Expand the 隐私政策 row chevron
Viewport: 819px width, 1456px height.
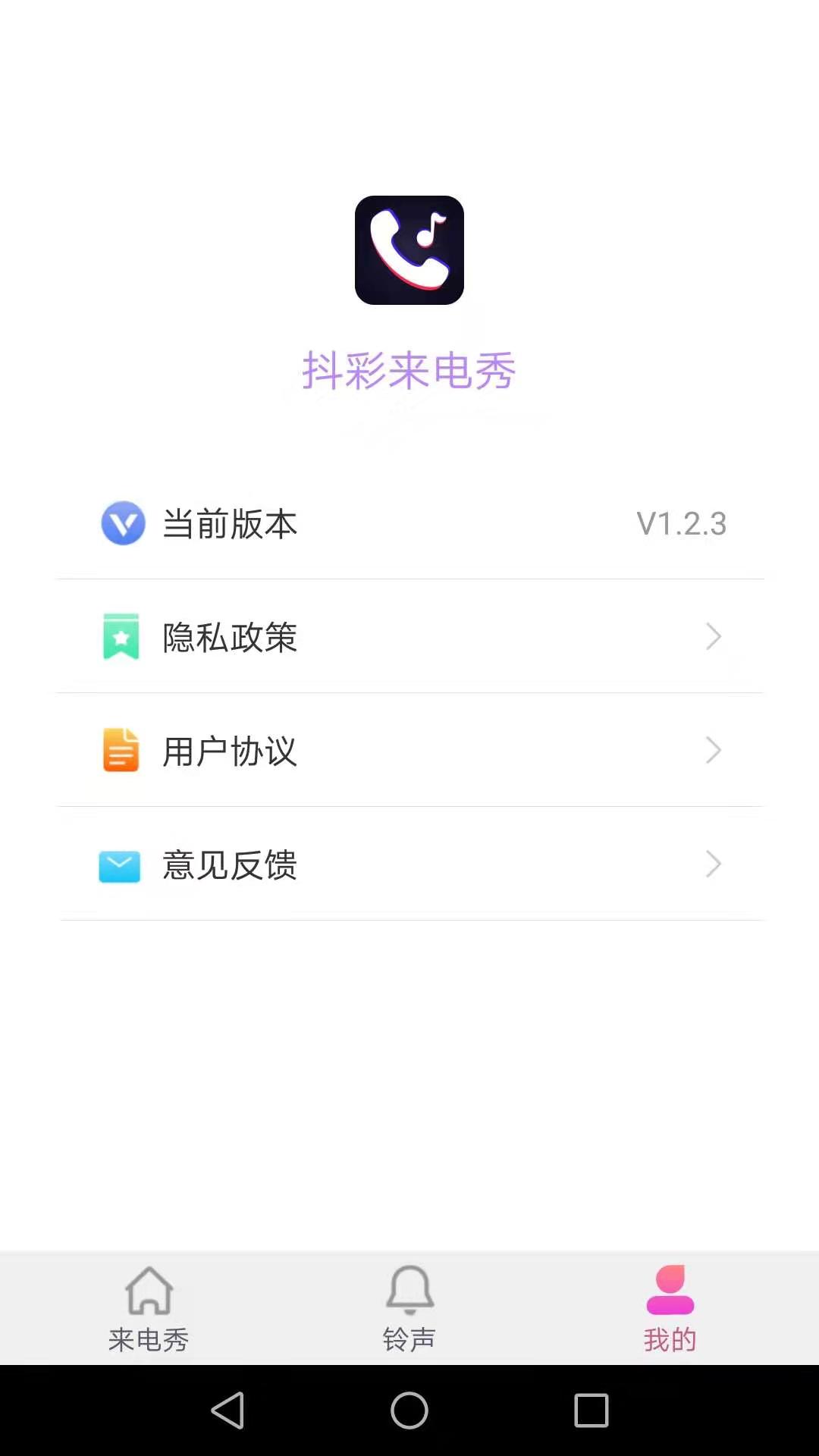click(x=713, y=637)
